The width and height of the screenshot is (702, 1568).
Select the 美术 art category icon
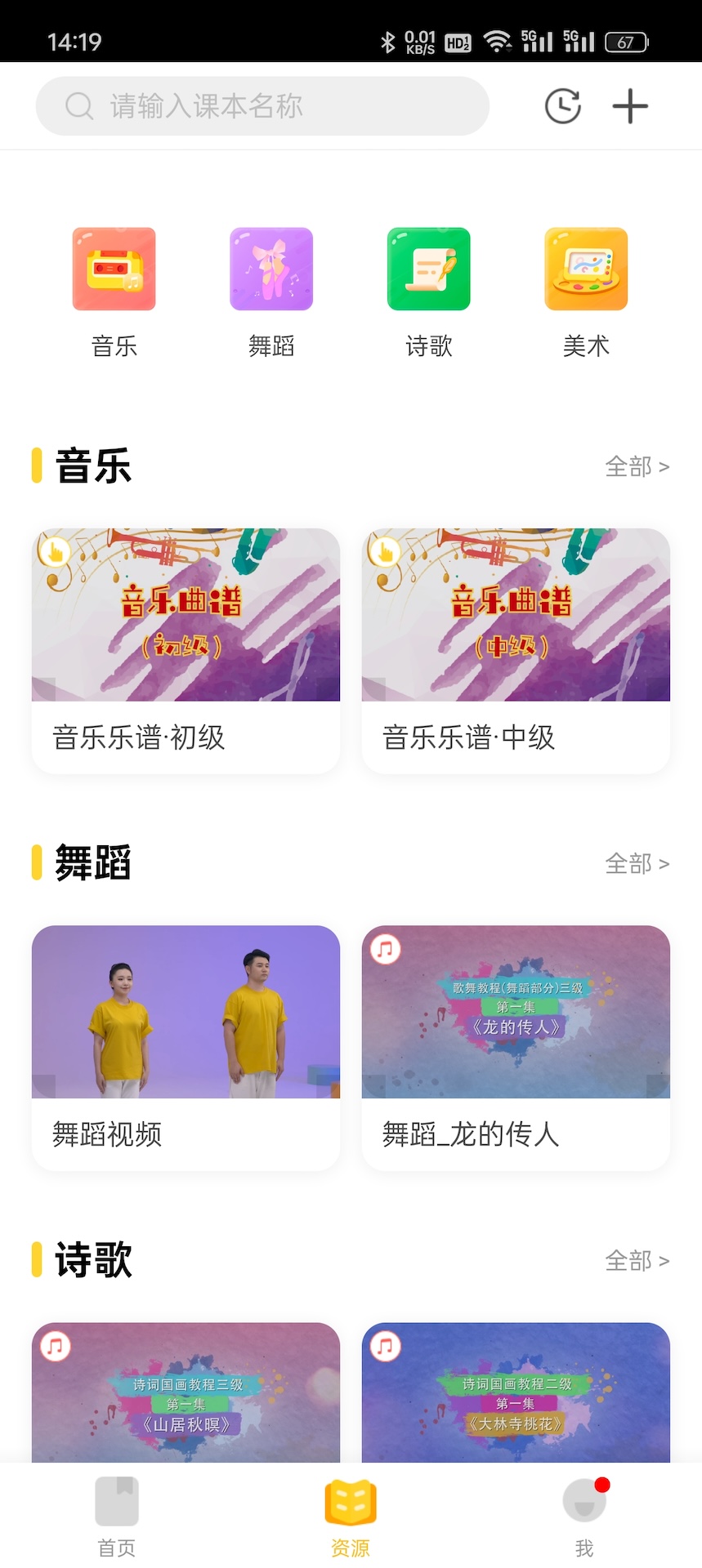[x=585, y=269]
